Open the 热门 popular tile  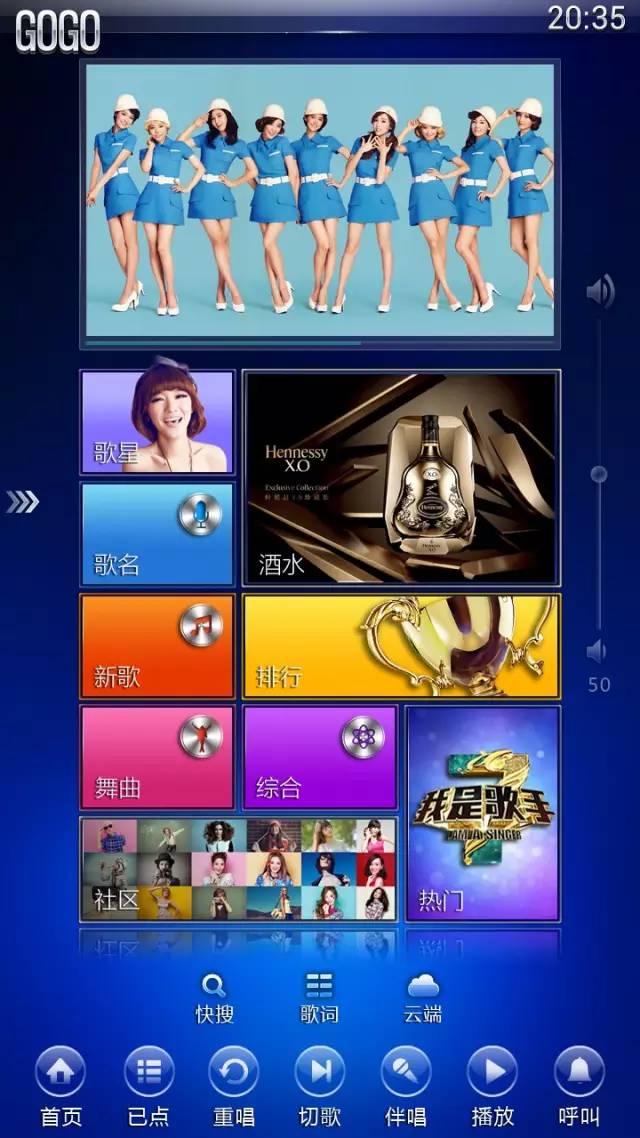pyautogui.click(x=482, y=813)
